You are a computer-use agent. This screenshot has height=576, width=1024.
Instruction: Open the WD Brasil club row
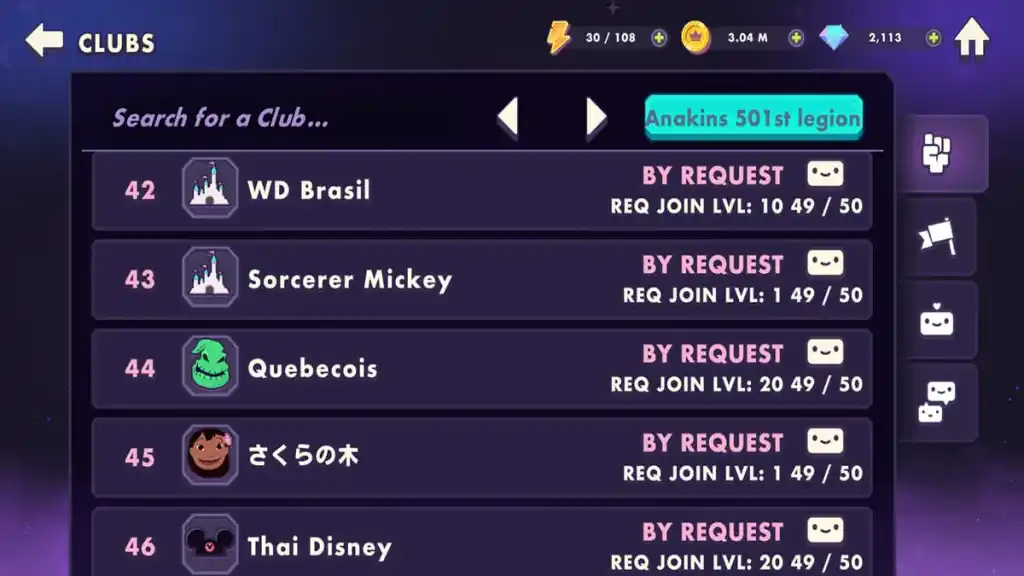[480, 190]
